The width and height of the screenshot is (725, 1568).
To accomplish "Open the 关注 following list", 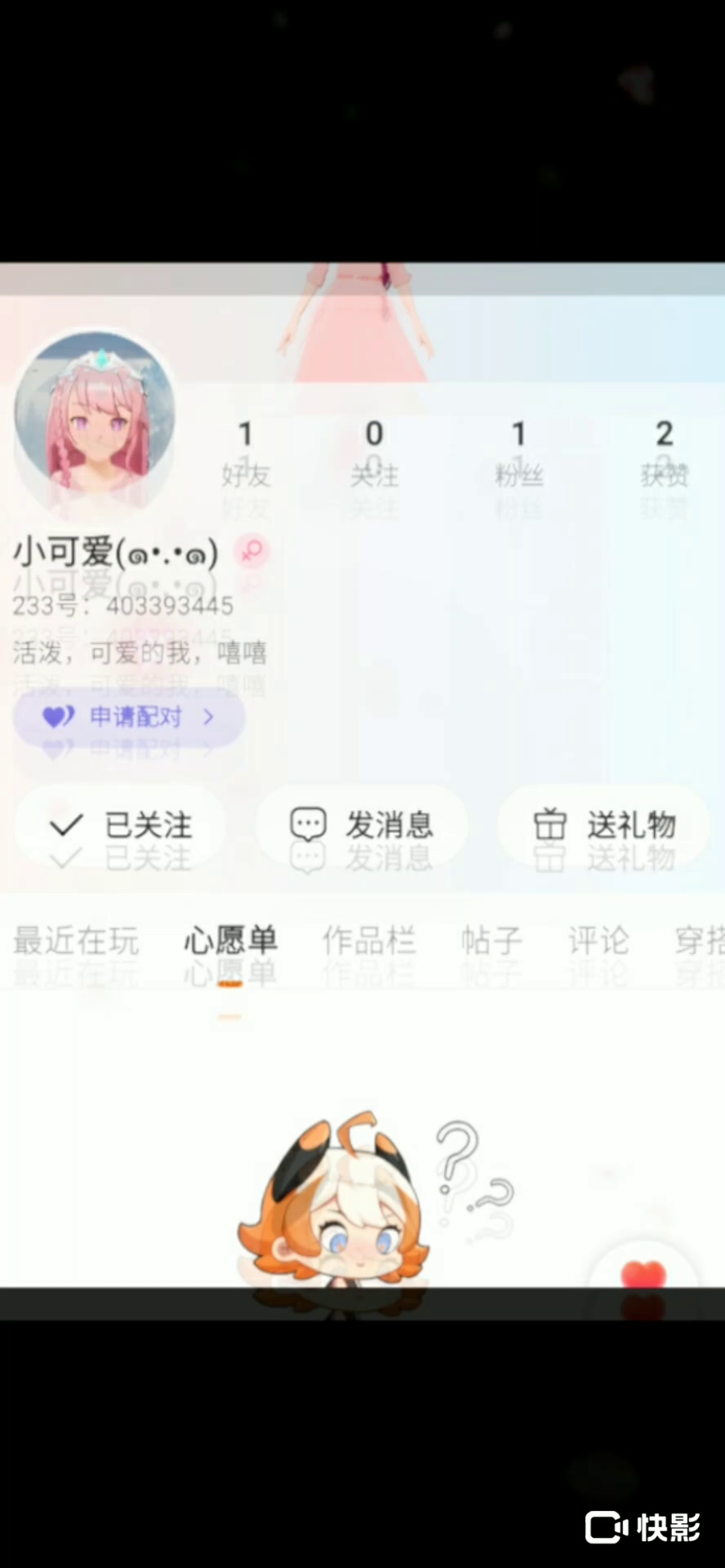I will (x=374, y=453).
